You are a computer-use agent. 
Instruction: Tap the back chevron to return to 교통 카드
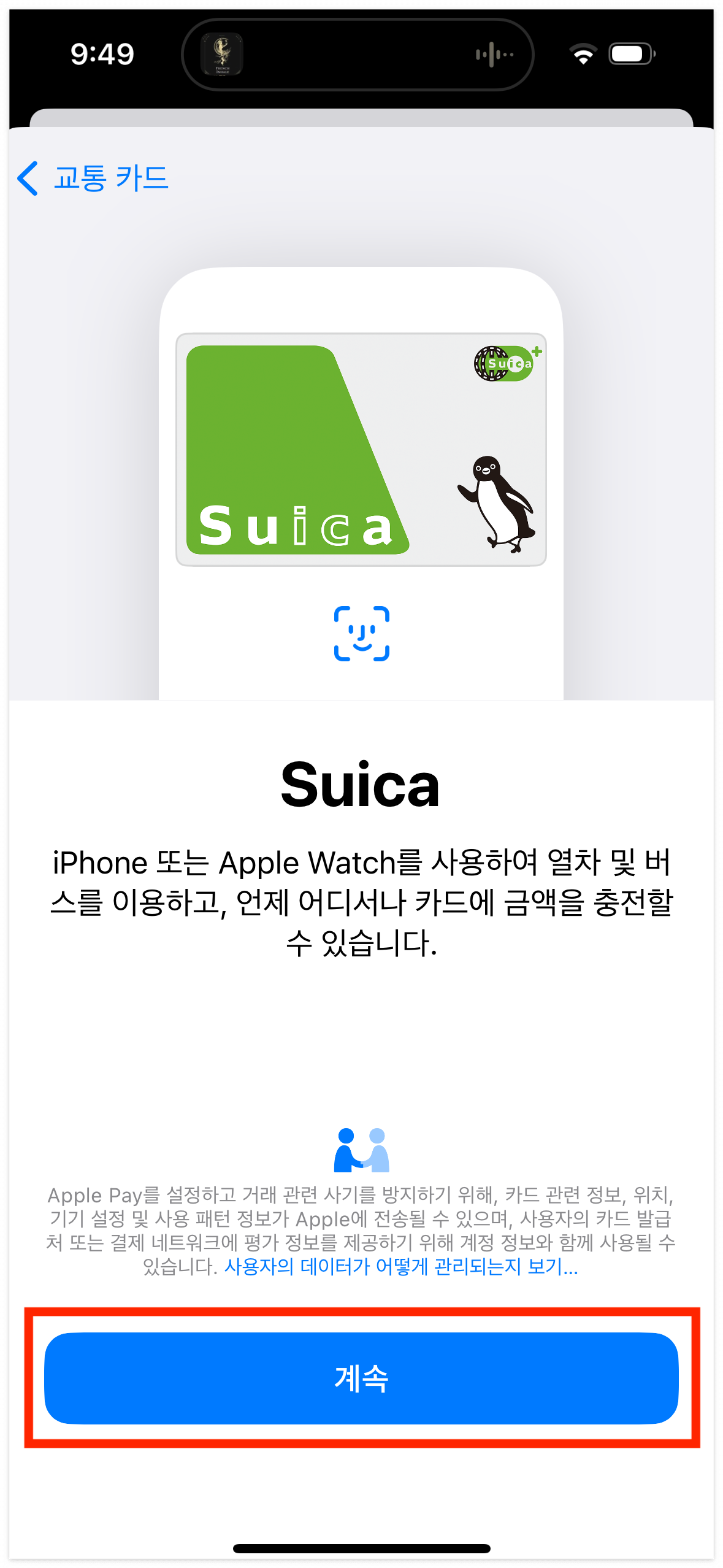[27, 179]
